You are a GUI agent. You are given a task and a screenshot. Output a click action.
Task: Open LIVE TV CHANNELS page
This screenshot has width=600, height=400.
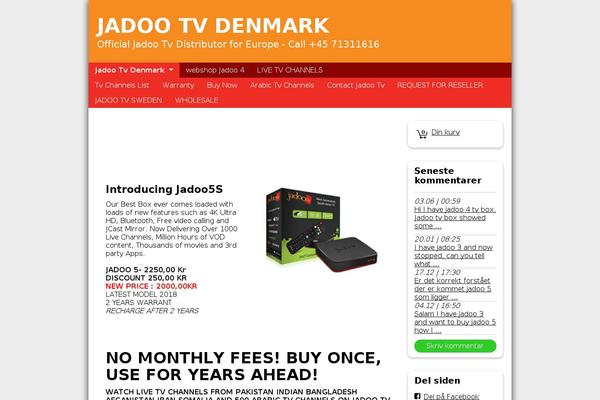click(x=289, y=70)
